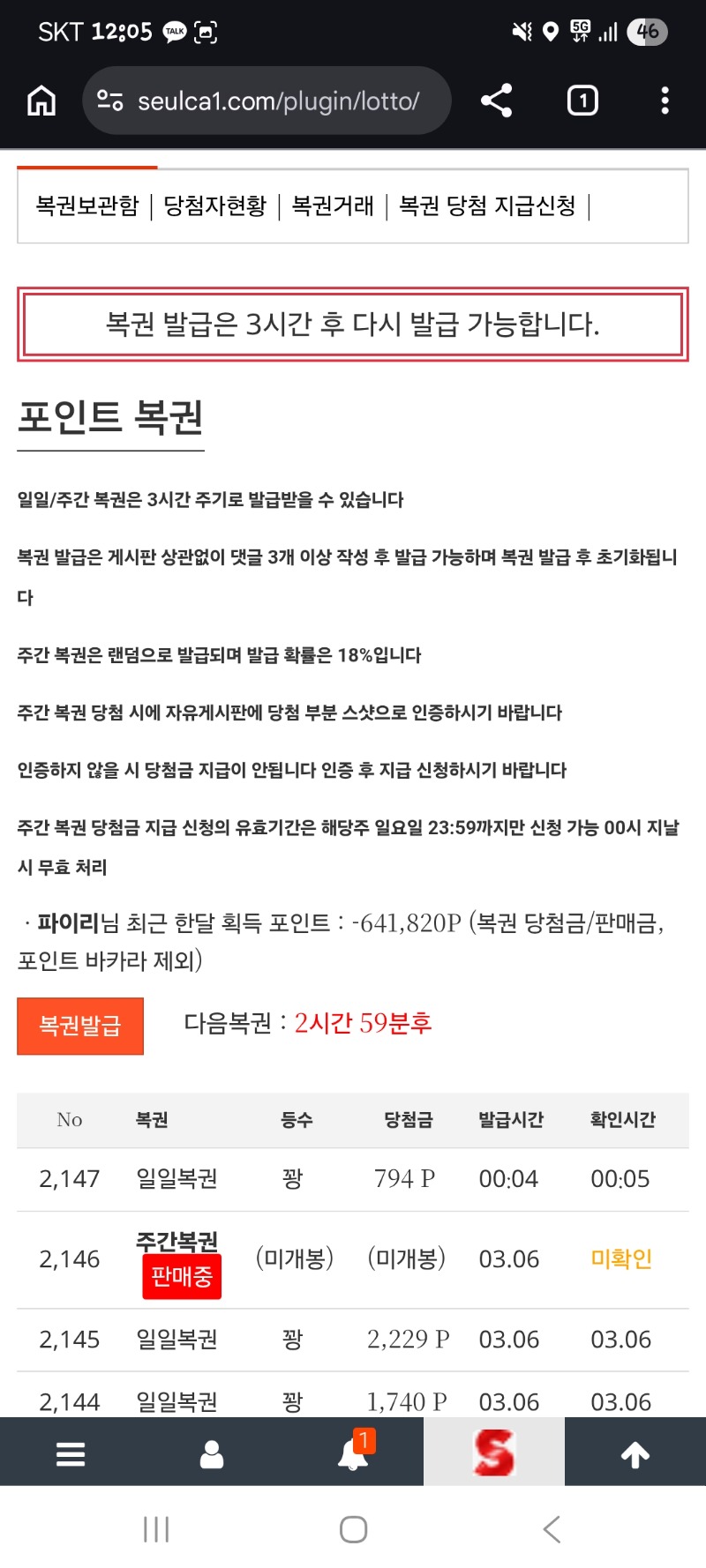Jump to top with the up arrow

635,1453
